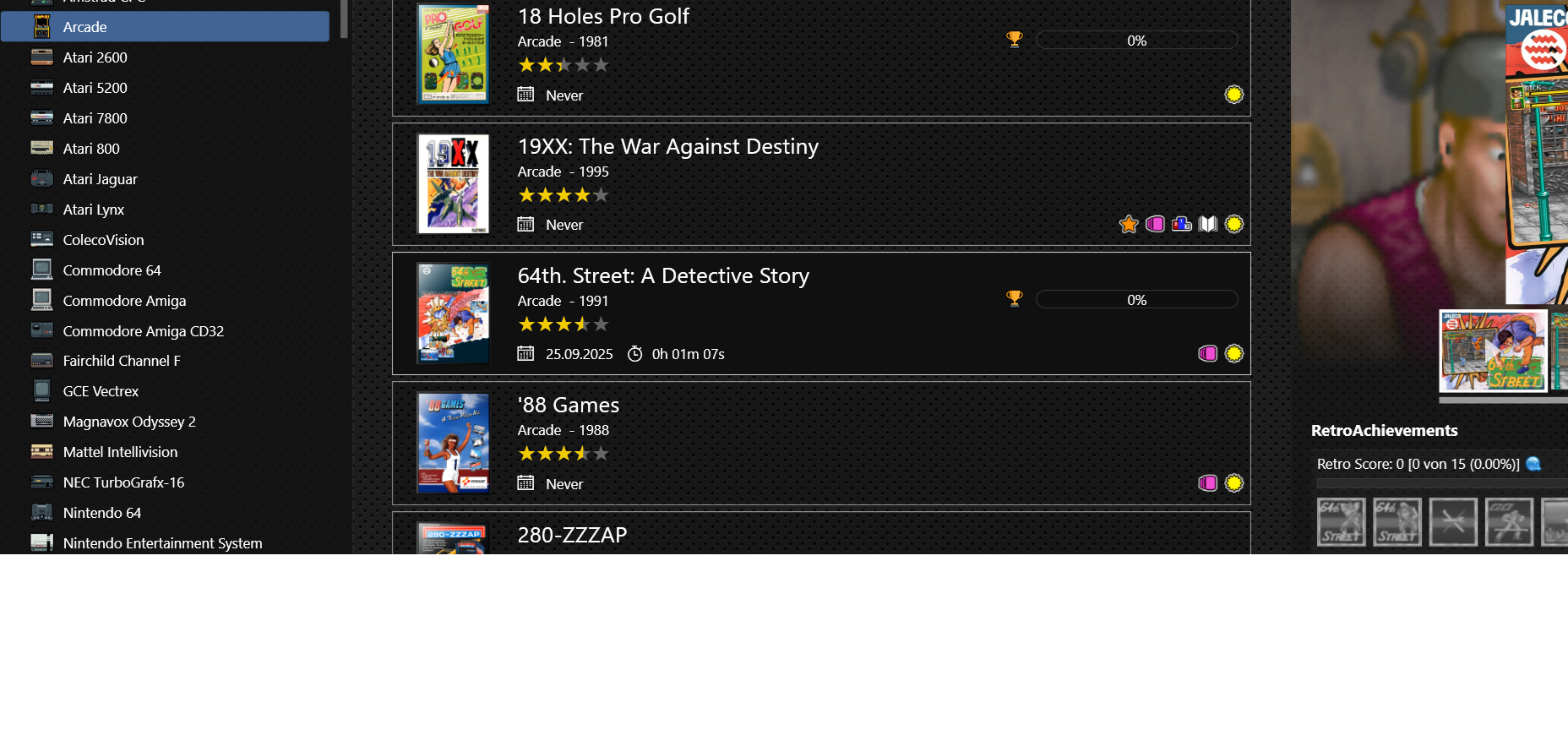
Task: Tap the favorite star icon on 19XX
Action: tap(1129, 224)
